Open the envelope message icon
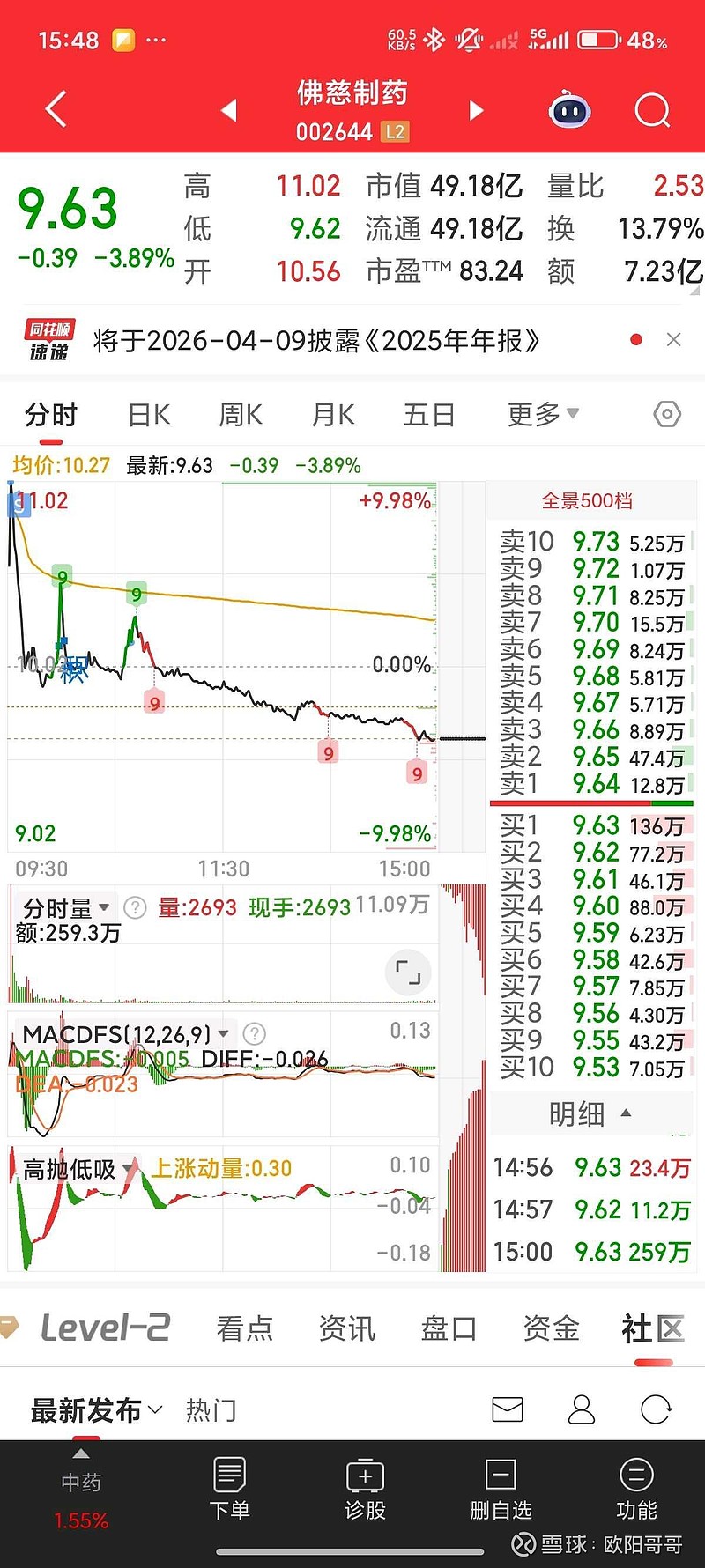 pyautogui.click(x=508, y=1409)
